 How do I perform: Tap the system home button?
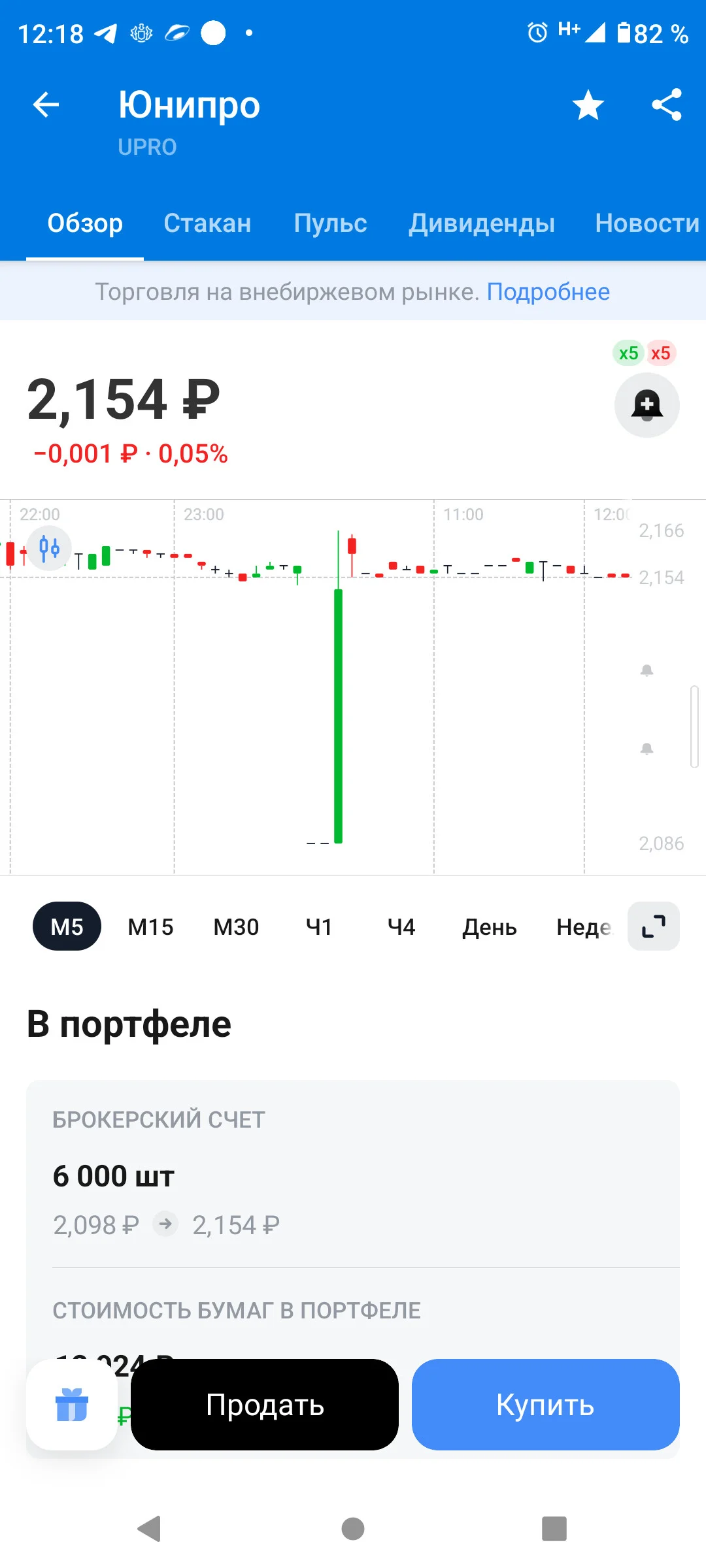(353, 1529)
